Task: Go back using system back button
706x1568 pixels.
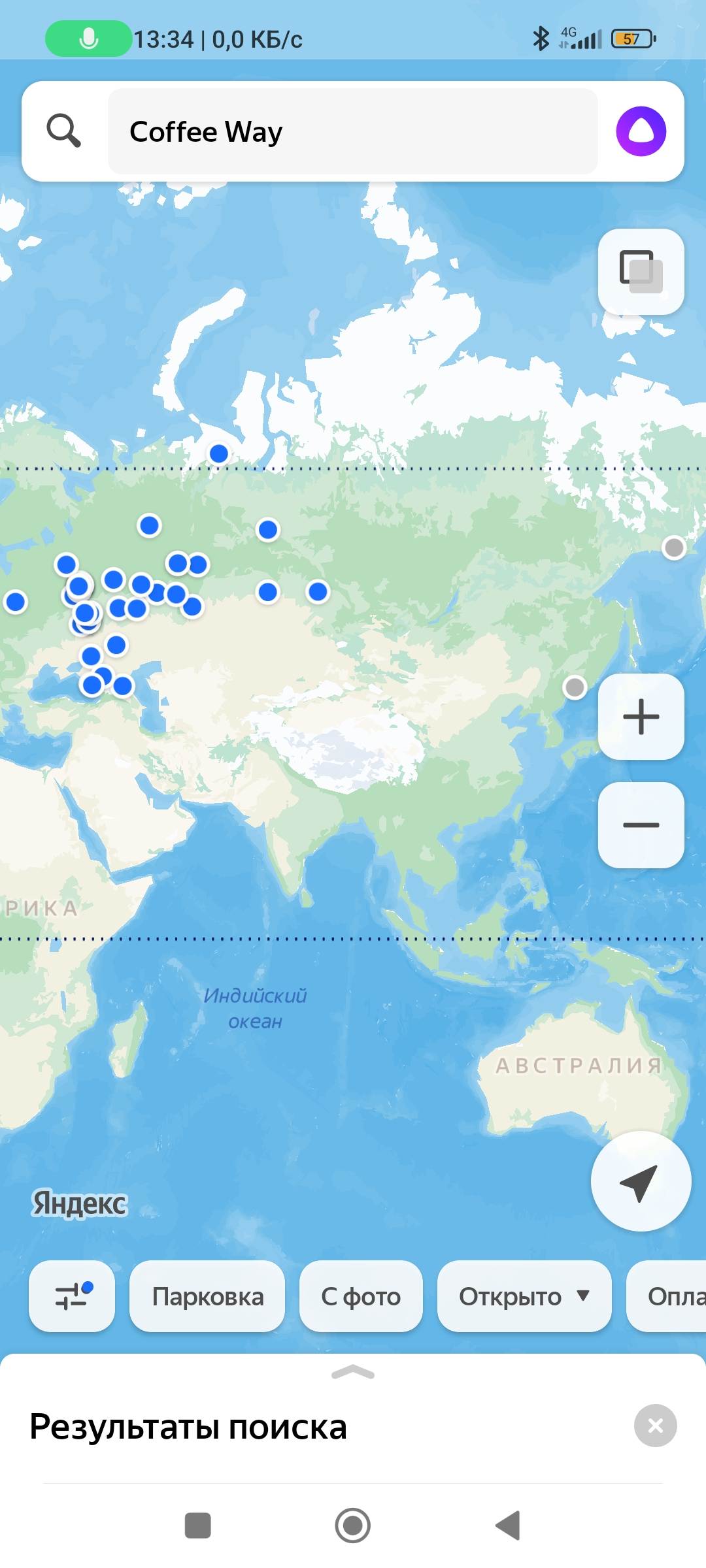Action: [x=508, y=1526]
